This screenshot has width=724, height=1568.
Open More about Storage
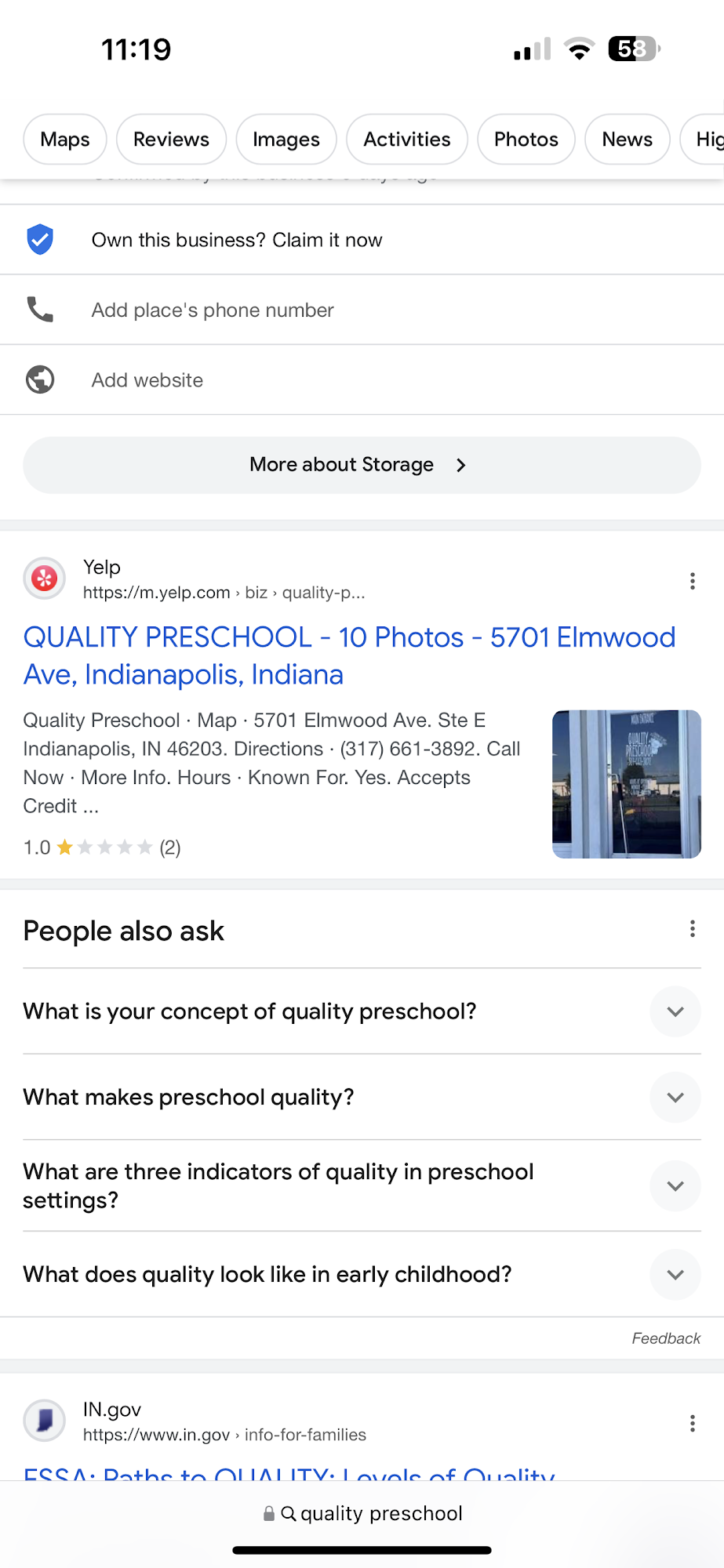(362, 465)
